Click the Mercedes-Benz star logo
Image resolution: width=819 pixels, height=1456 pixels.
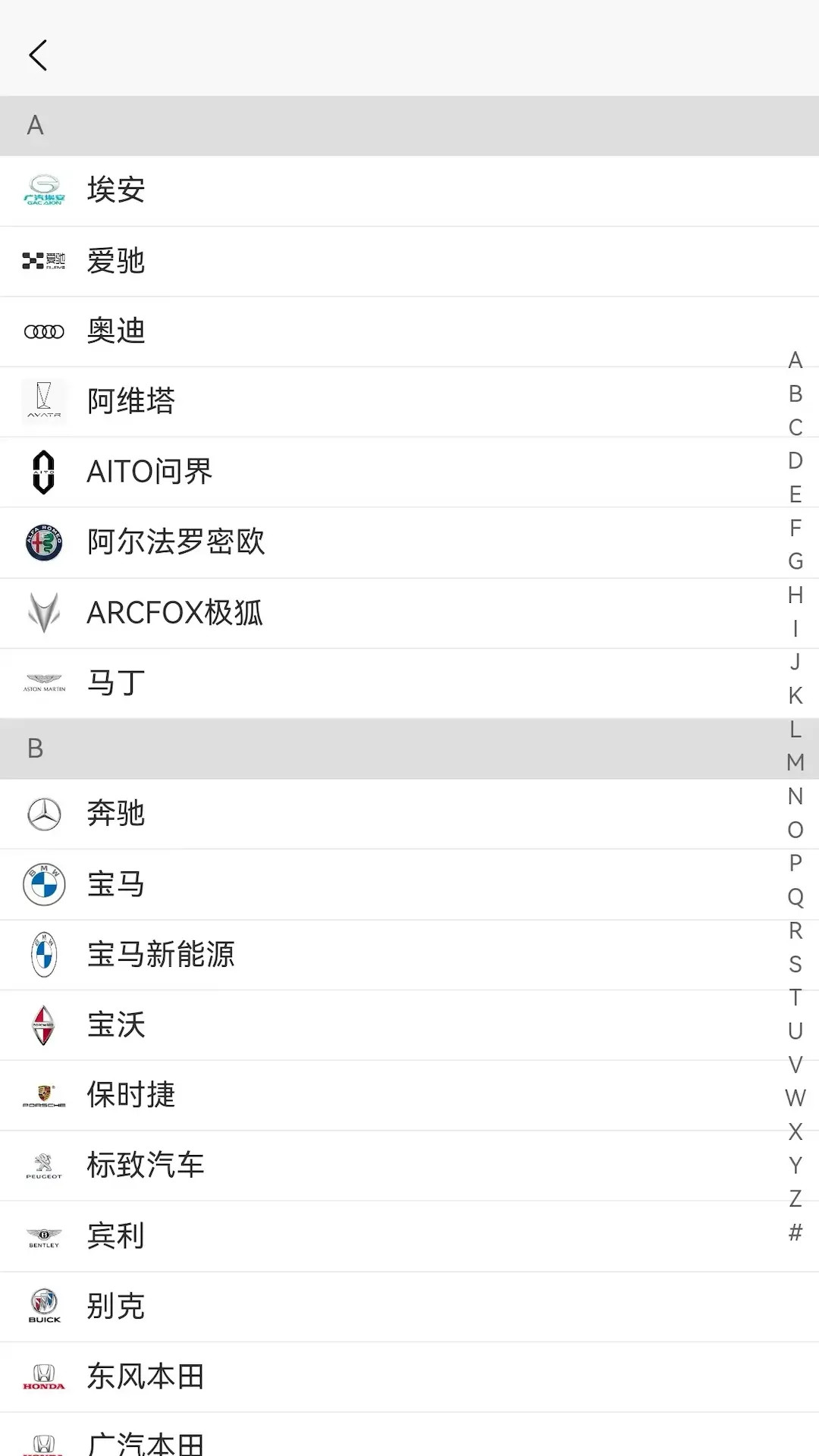click(44, 814)
